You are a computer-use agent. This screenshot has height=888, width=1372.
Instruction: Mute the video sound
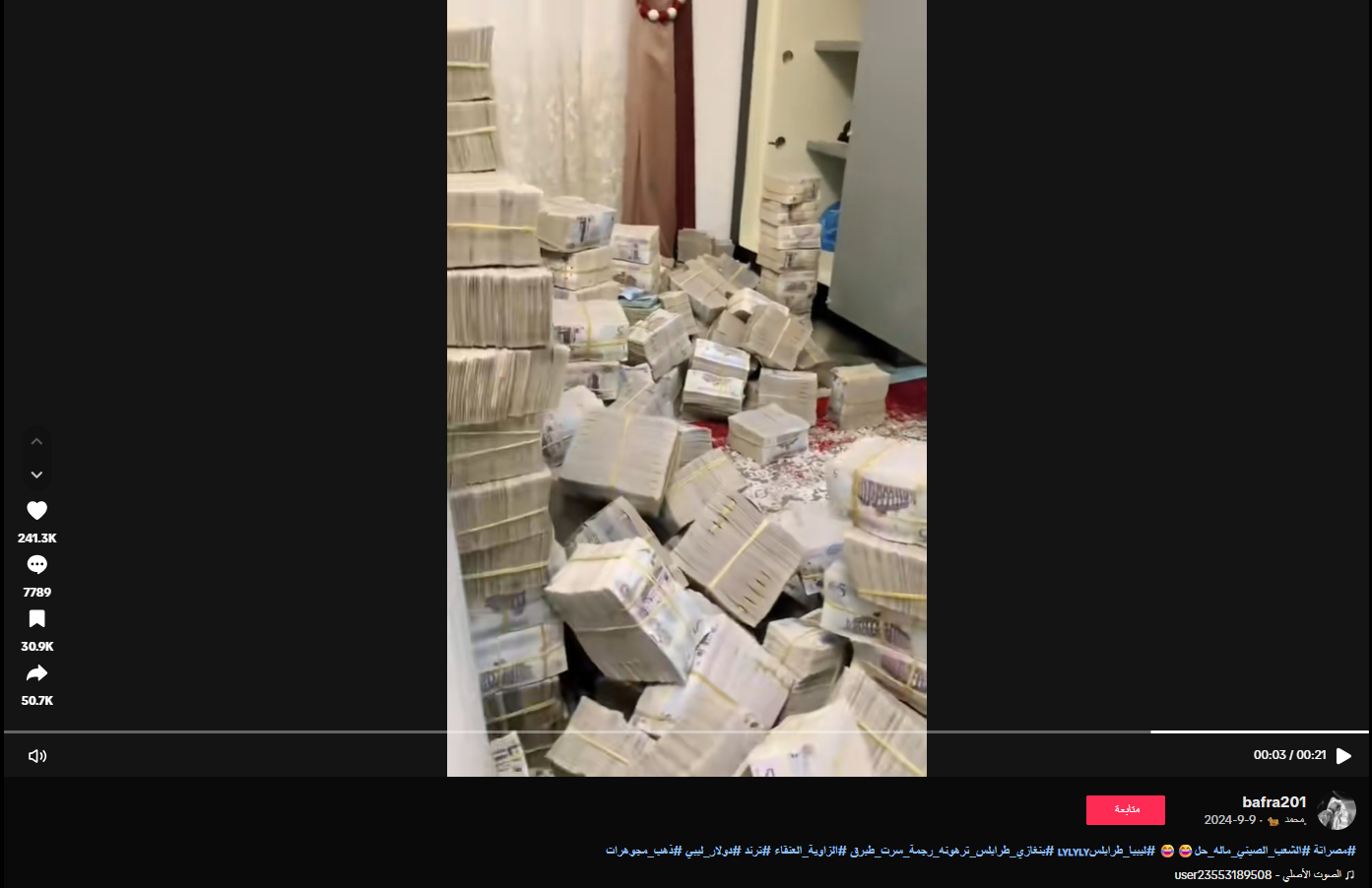click(x=37, y=756)
